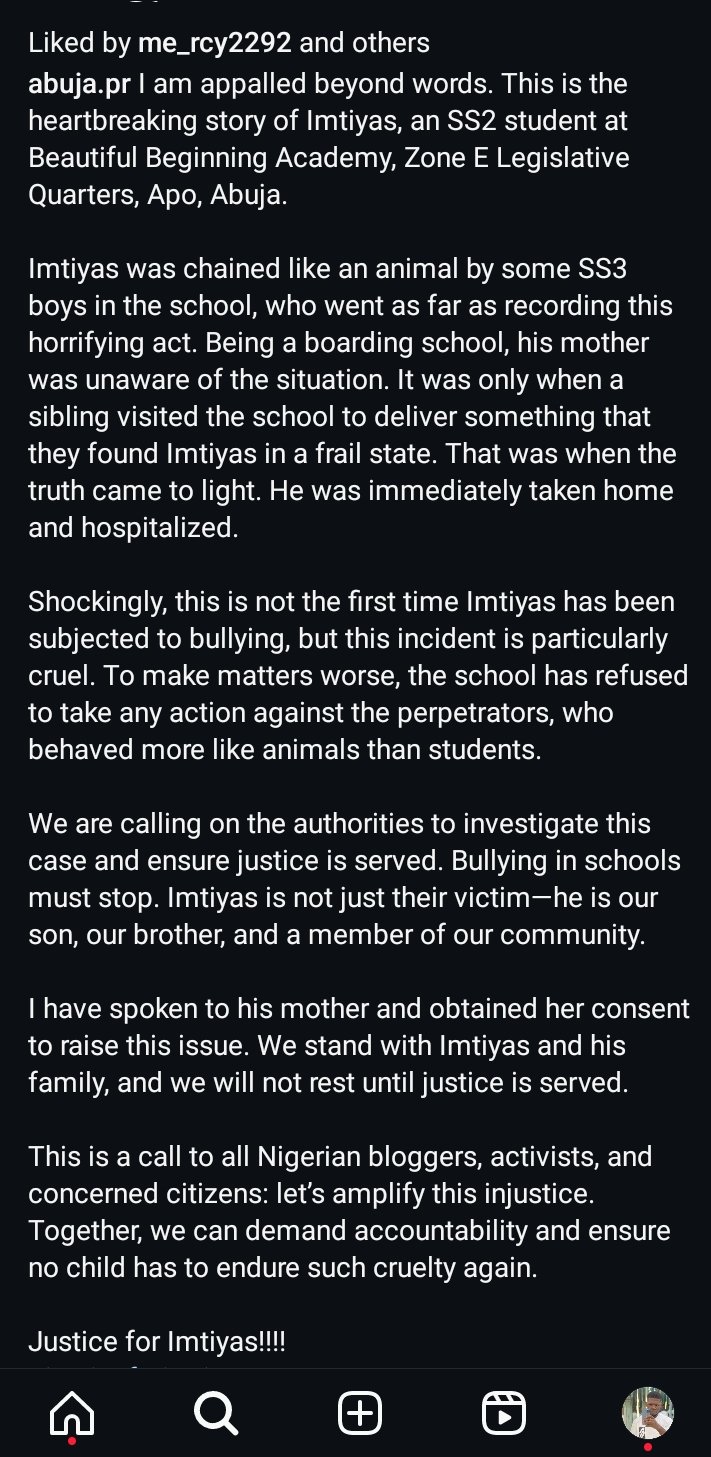Screen dimensions: 711x1457
Task: Switch to the Reels tab
Action: click(503, 1413)
